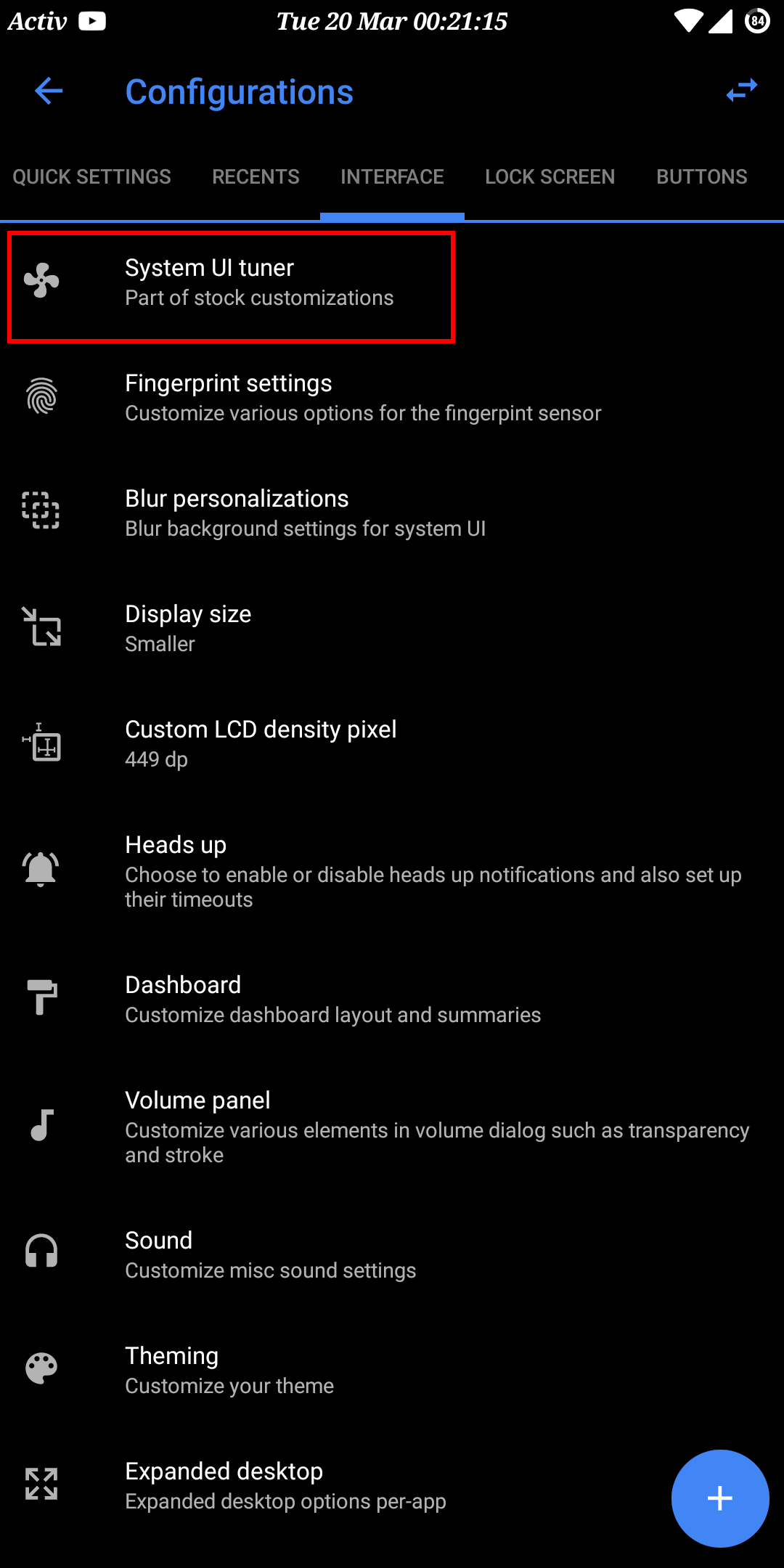Tap the floating plus button
The height and width of the screenshot is (1568, 784).
(x=719, y=1498)
